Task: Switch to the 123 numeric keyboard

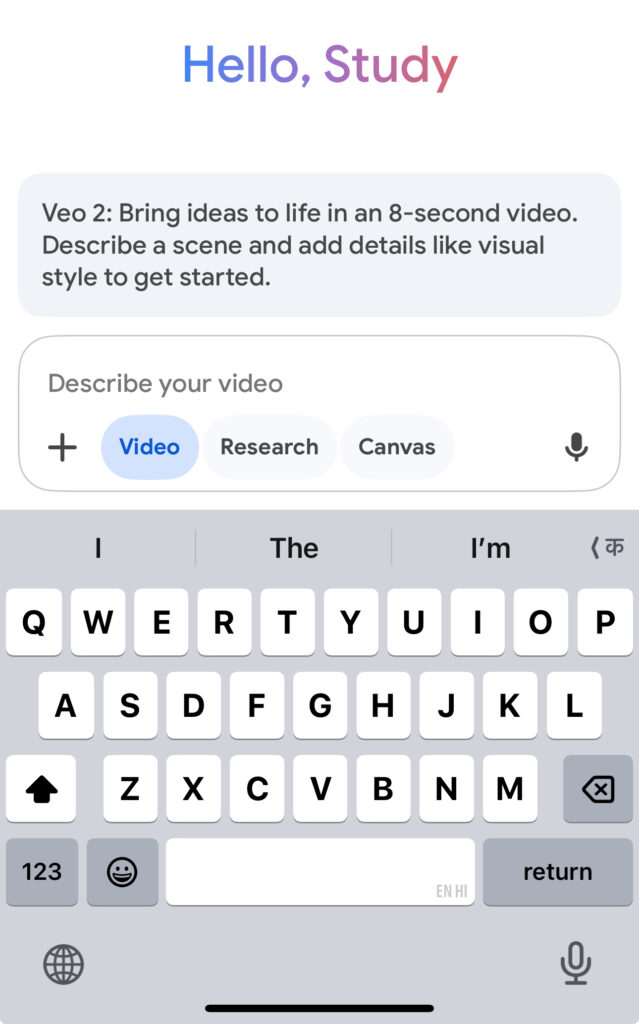Action: pos(42,872)
